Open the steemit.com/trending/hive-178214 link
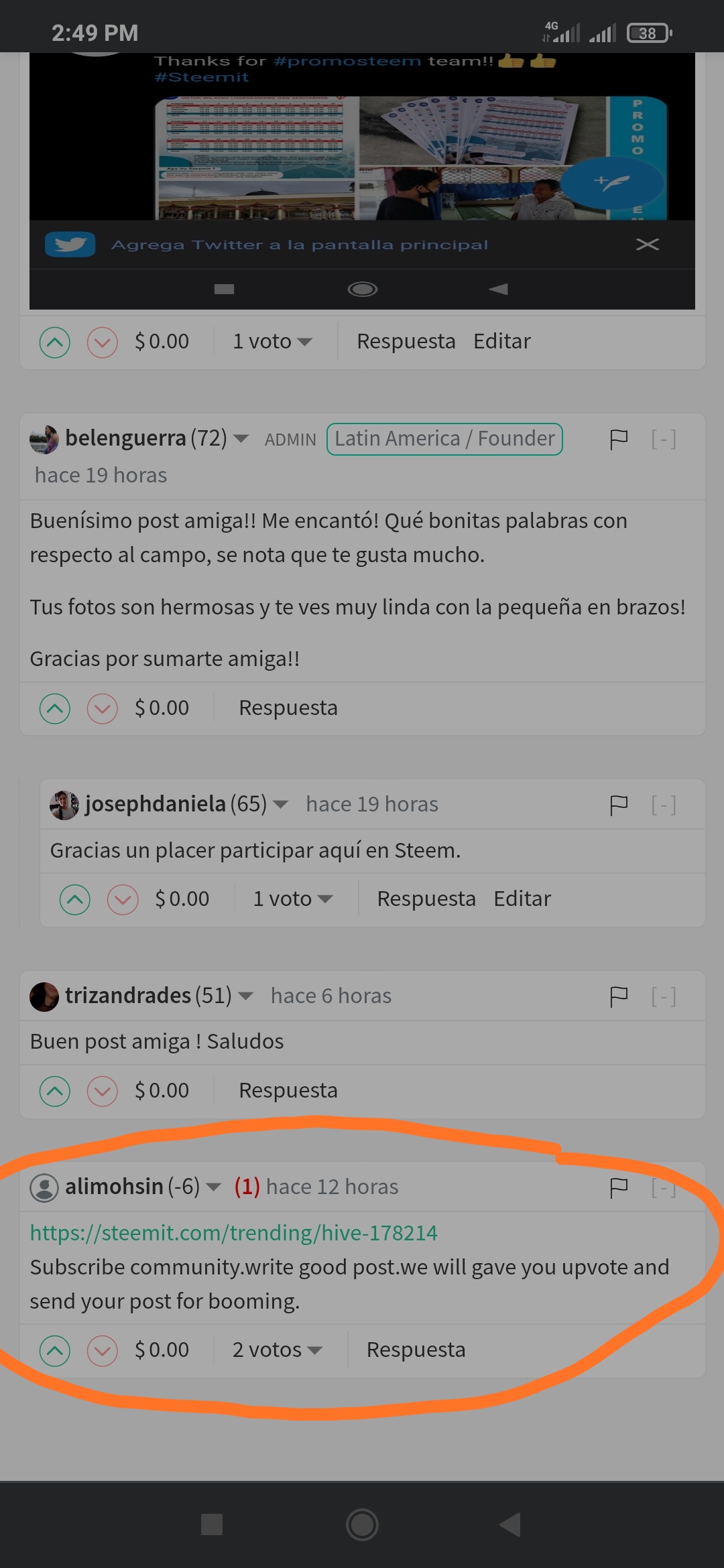724x1568 pixels. (233, 1233)
